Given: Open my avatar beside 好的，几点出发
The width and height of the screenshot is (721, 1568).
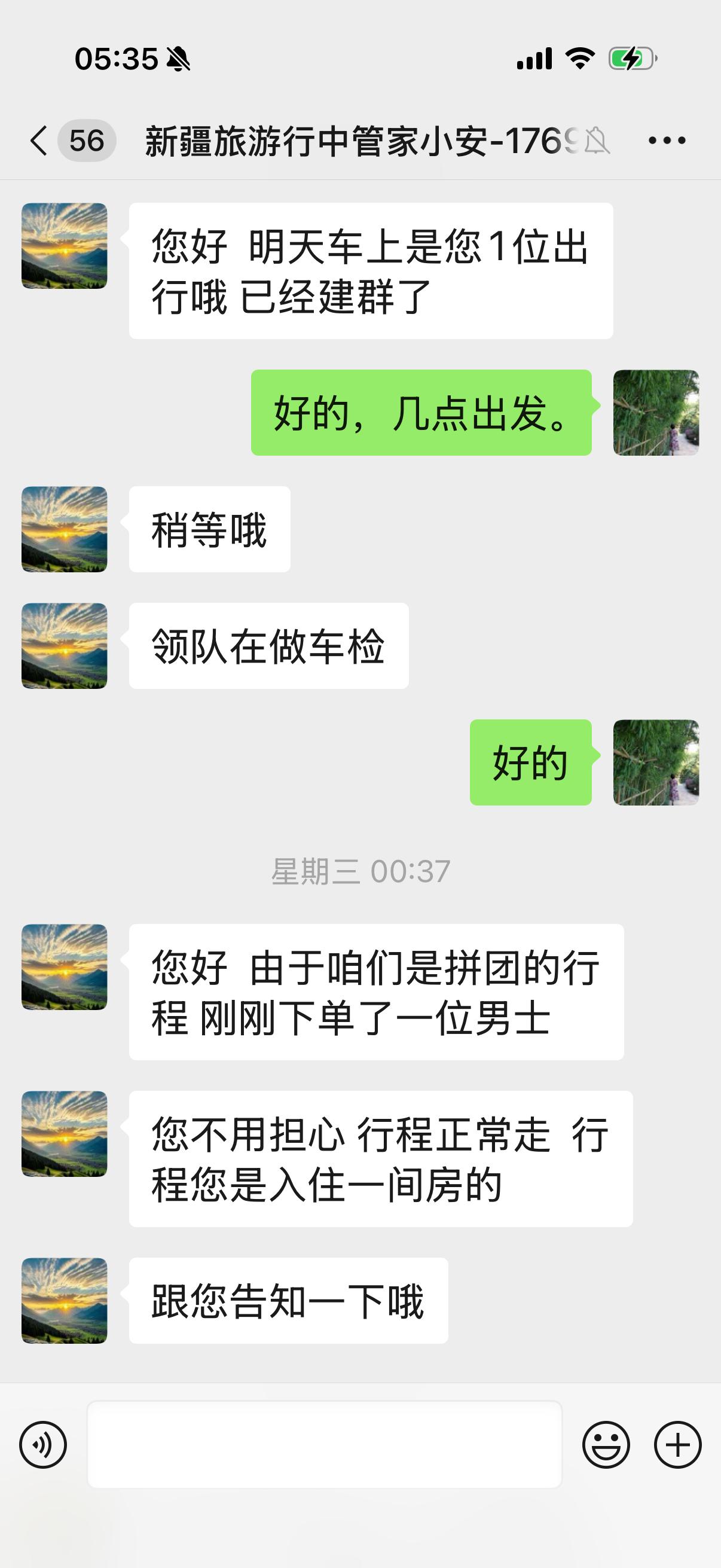Looking at the screenshot, I should [x=656, y=413].
